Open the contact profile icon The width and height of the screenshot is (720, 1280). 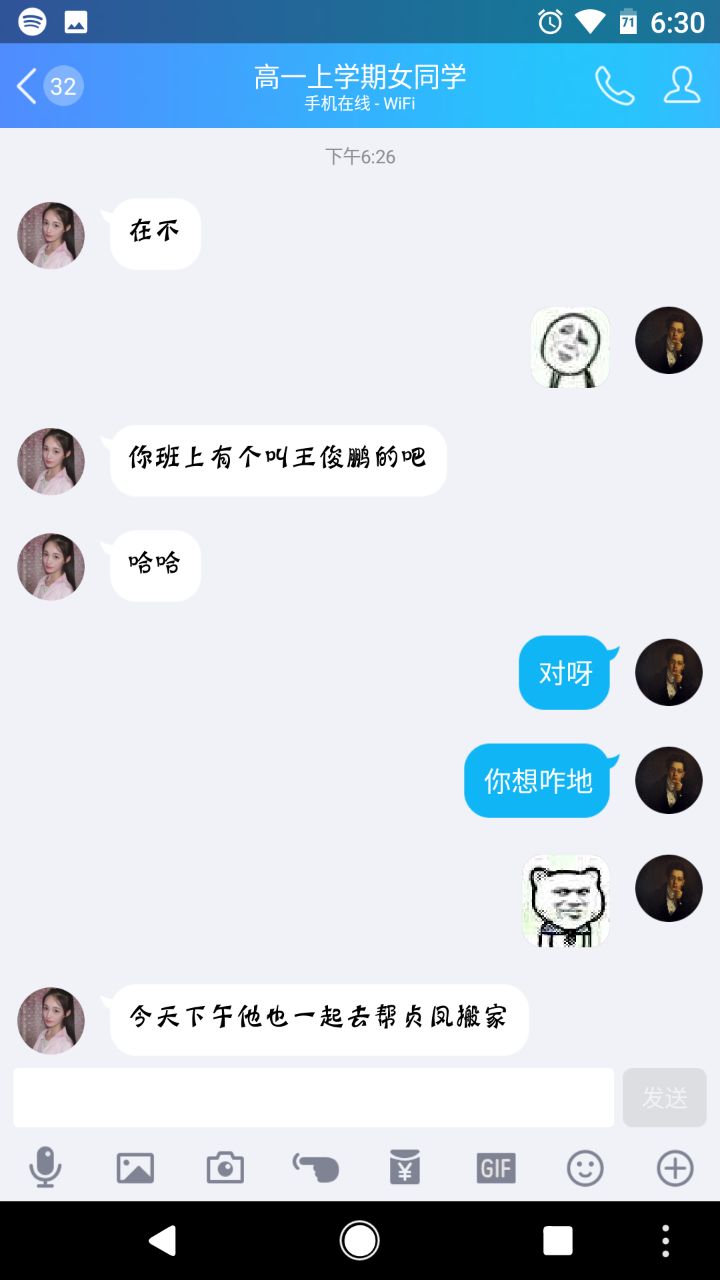682,86
